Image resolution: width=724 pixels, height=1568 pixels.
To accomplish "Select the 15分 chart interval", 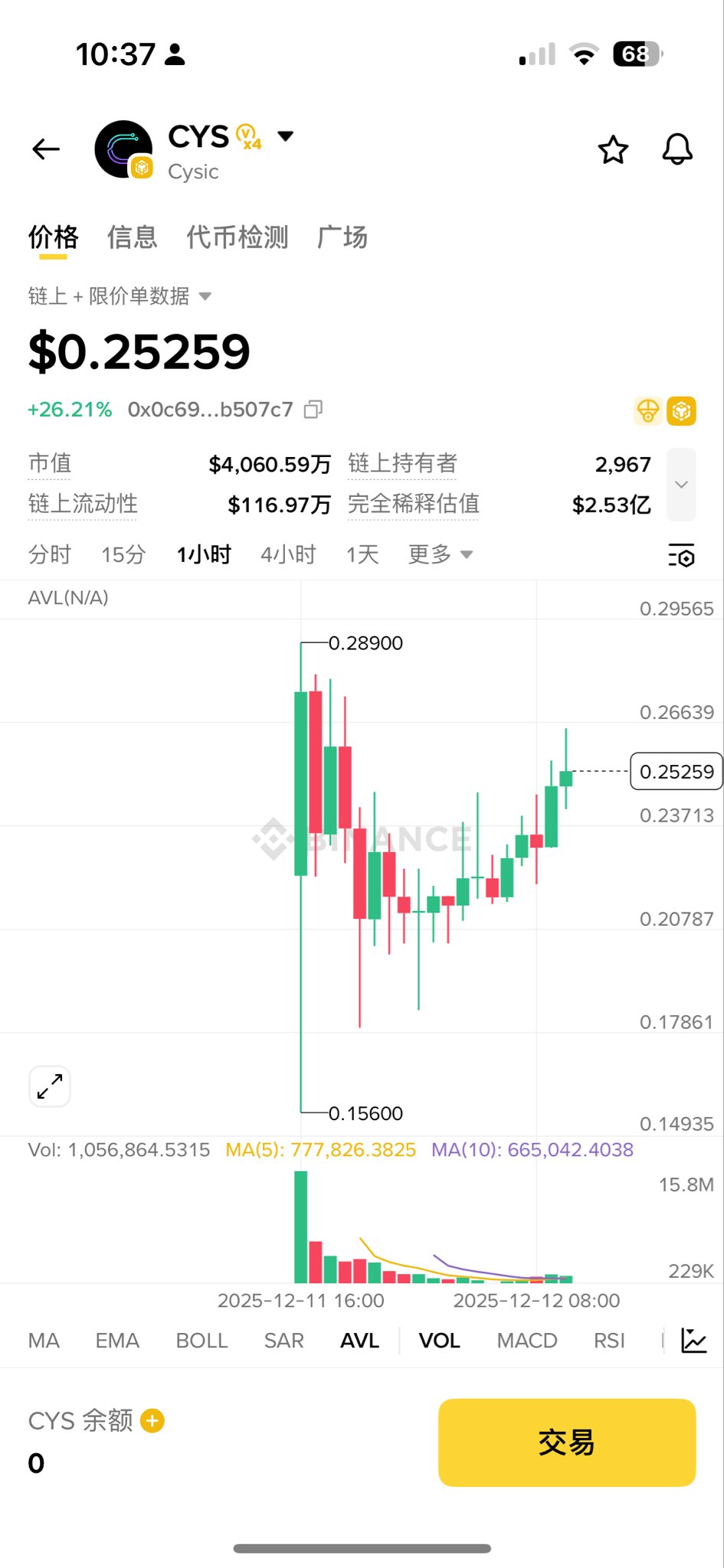I will (123, 554).
